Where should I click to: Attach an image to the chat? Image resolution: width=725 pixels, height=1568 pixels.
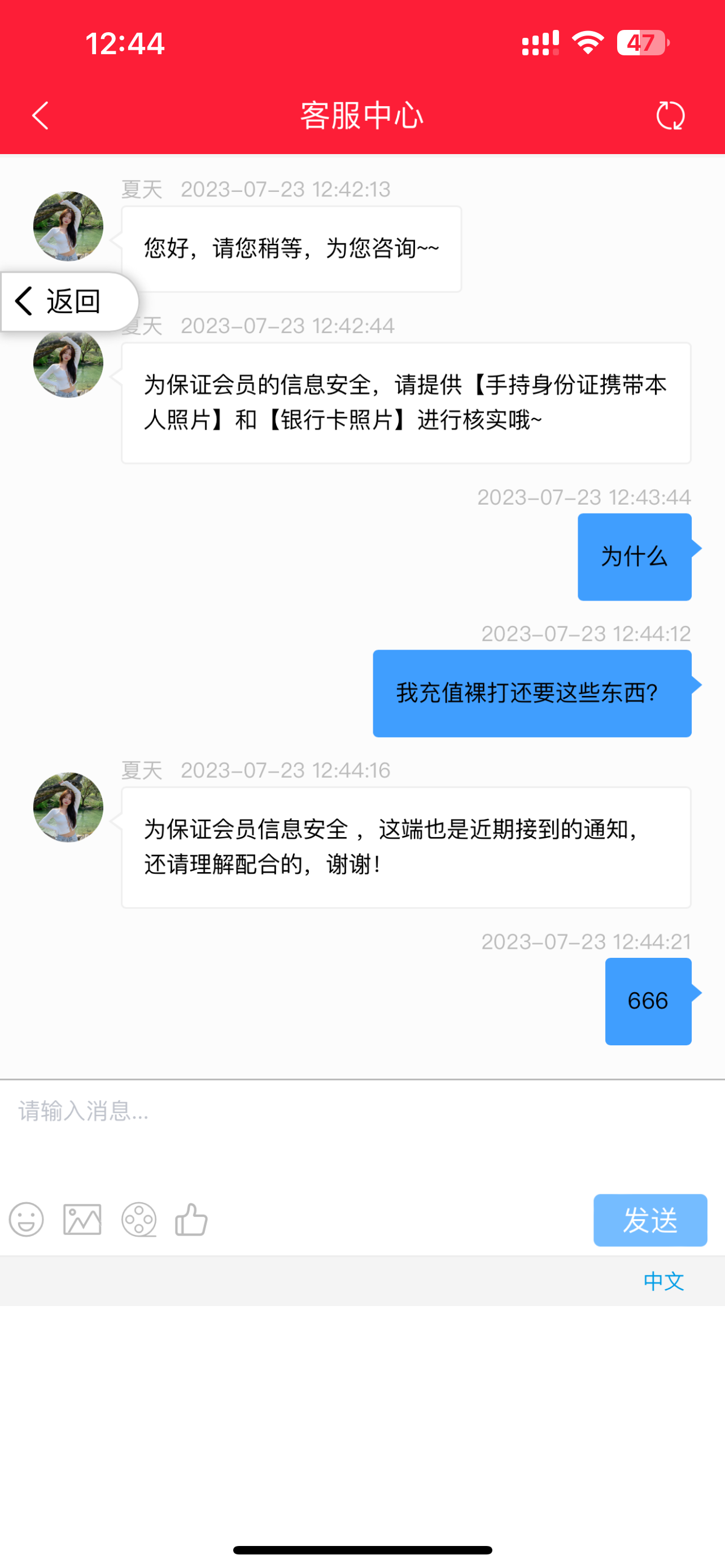click(x=82, y=1220)
